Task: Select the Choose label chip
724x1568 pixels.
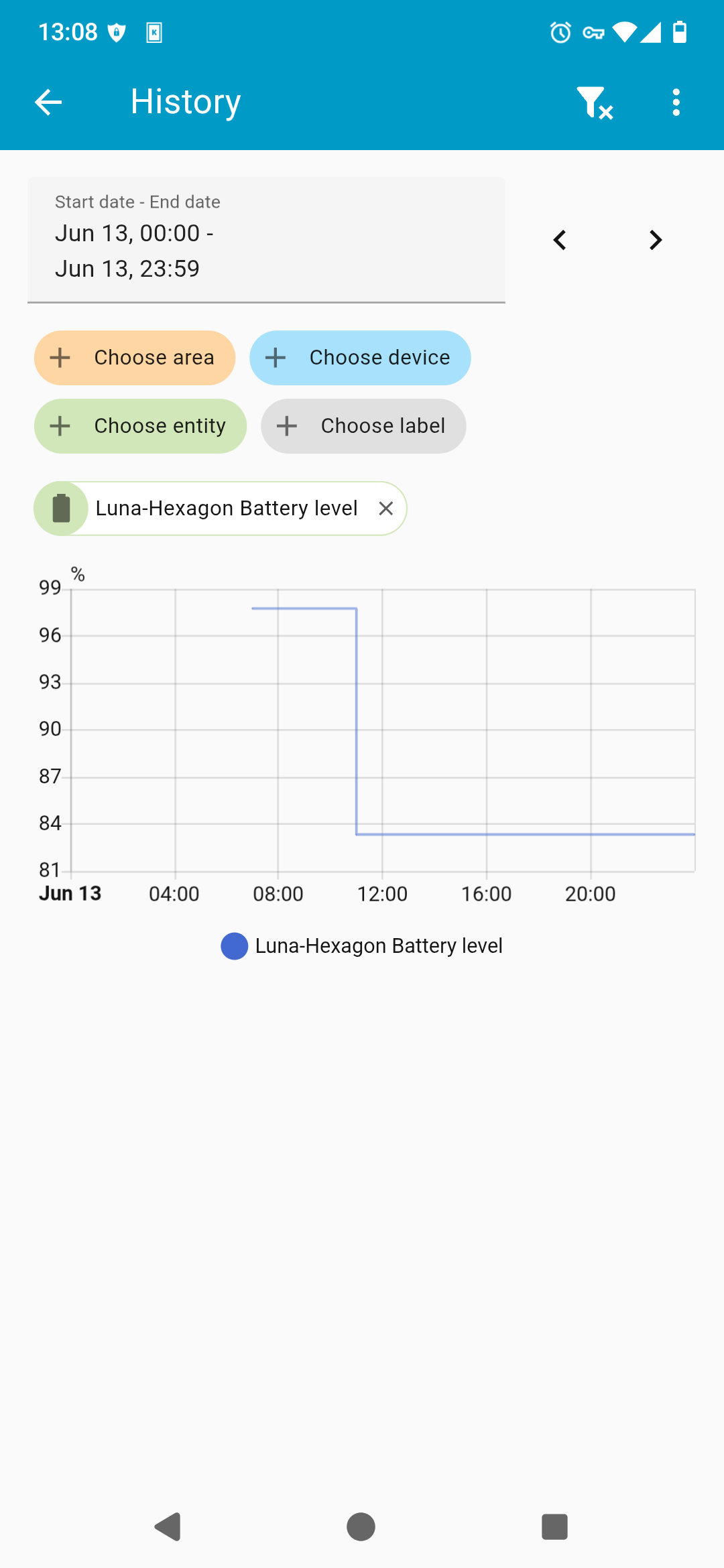Action: (363, 426)
